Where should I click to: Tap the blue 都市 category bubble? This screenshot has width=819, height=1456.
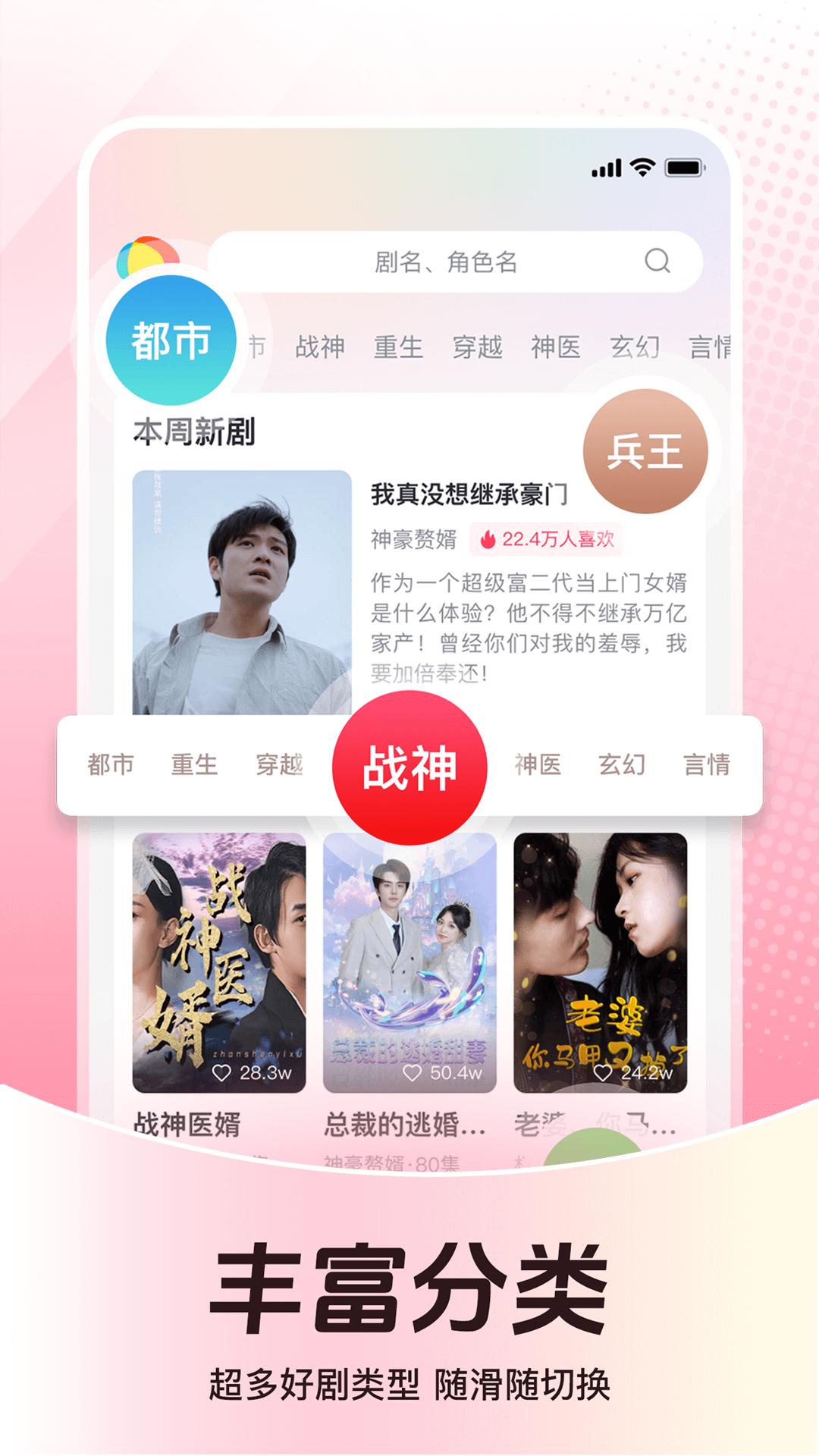click(x=171, y=337)
